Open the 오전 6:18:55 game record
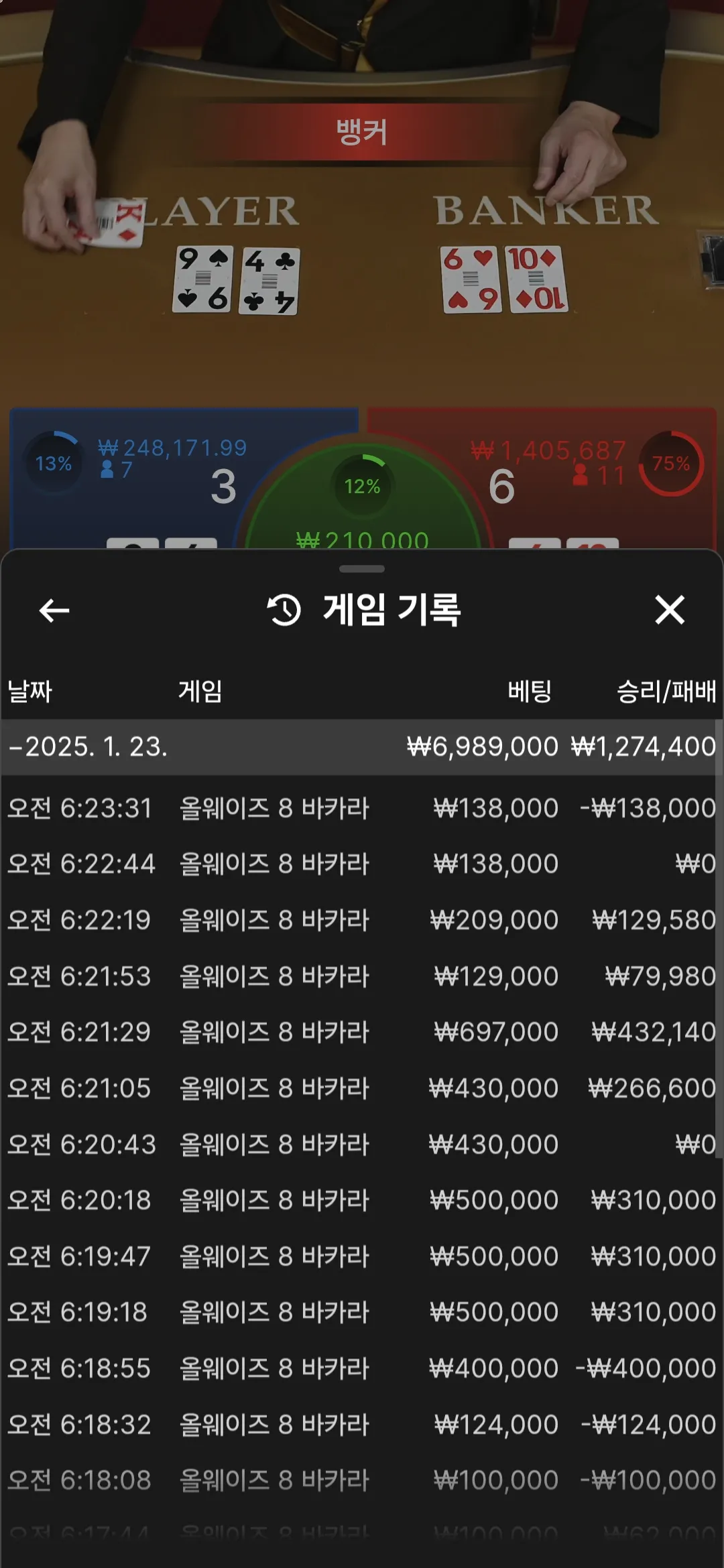The width and height of the screenshot is (724, 1568). (x=361, y=1368)
